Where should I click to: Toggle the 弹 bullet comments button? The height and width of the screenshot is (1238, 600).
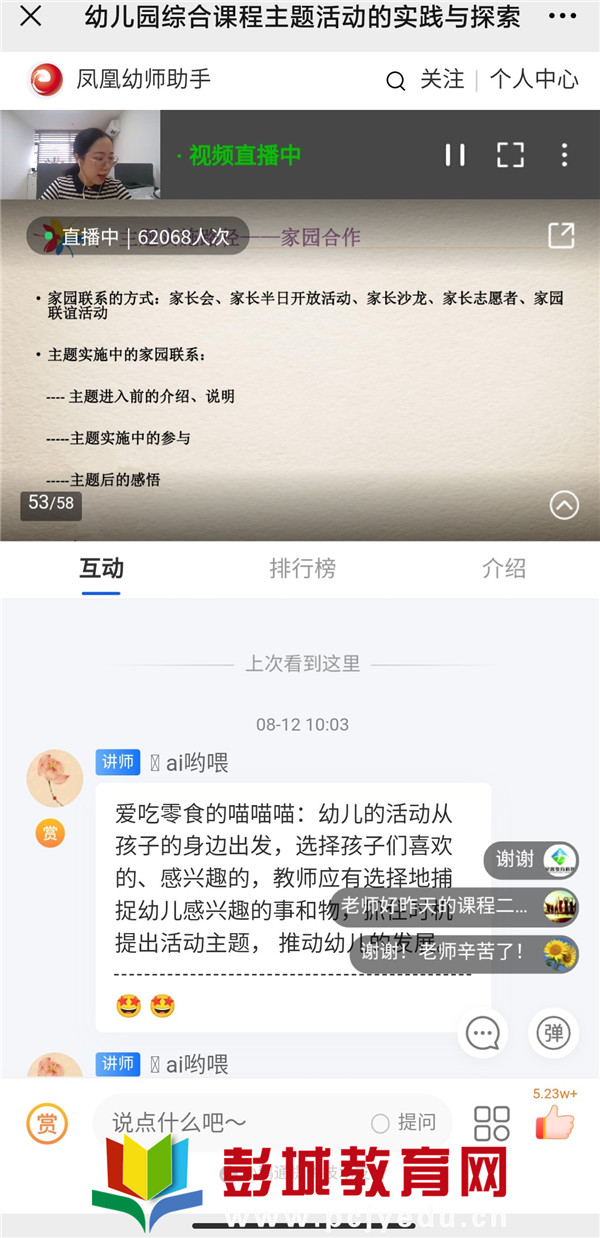[x=553, y=1033]
